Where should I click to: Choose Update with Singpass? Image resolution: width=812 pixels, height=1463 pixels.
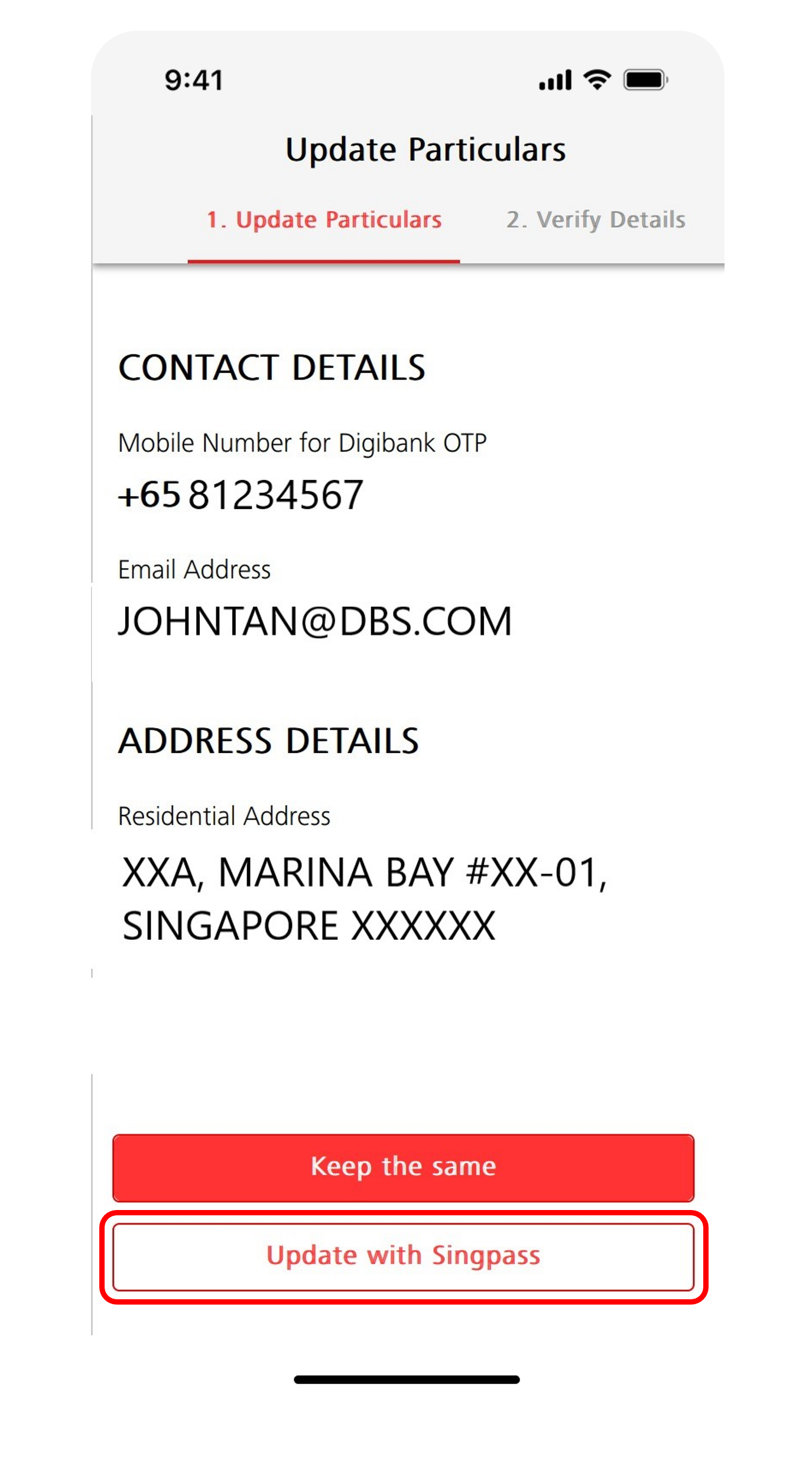403,1257
